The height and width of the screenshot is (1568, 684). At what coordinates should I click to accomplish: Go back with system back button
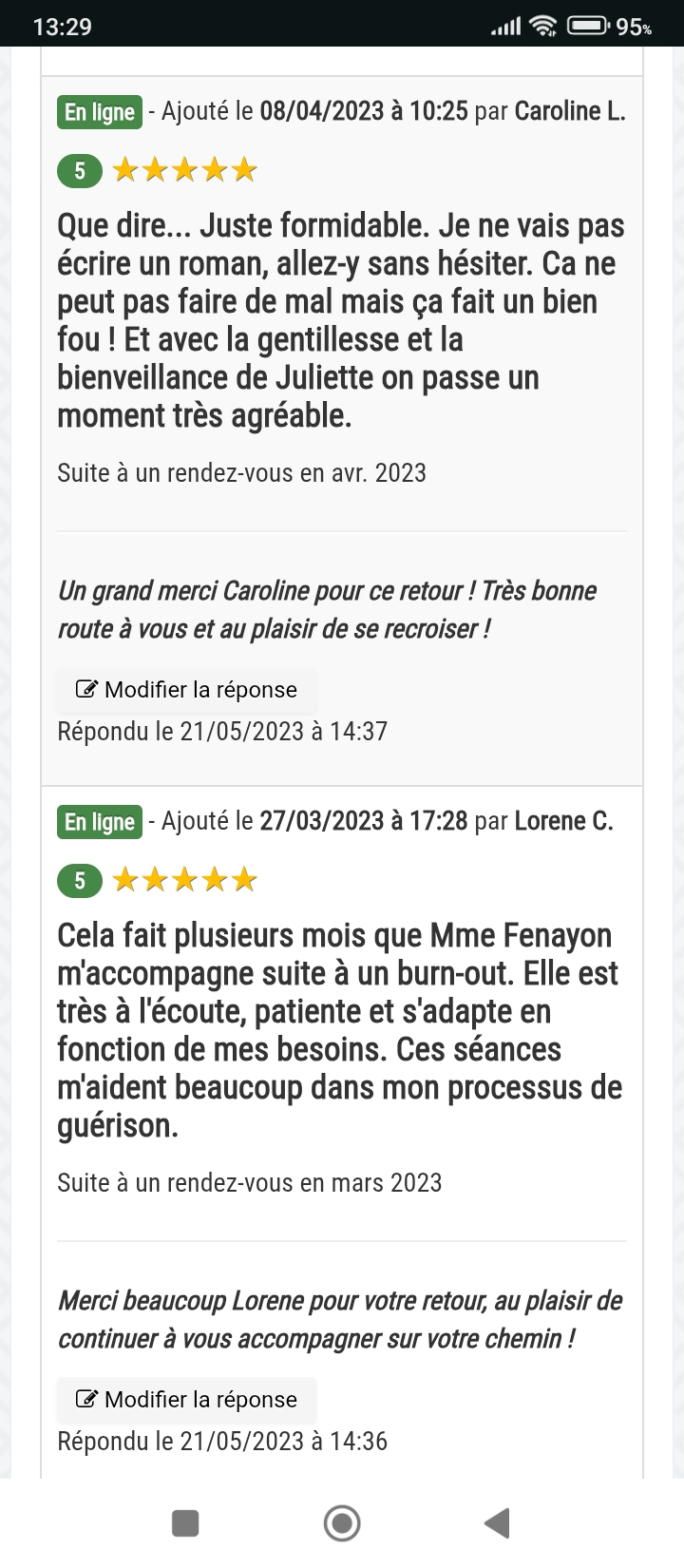tap(497, 1523)
